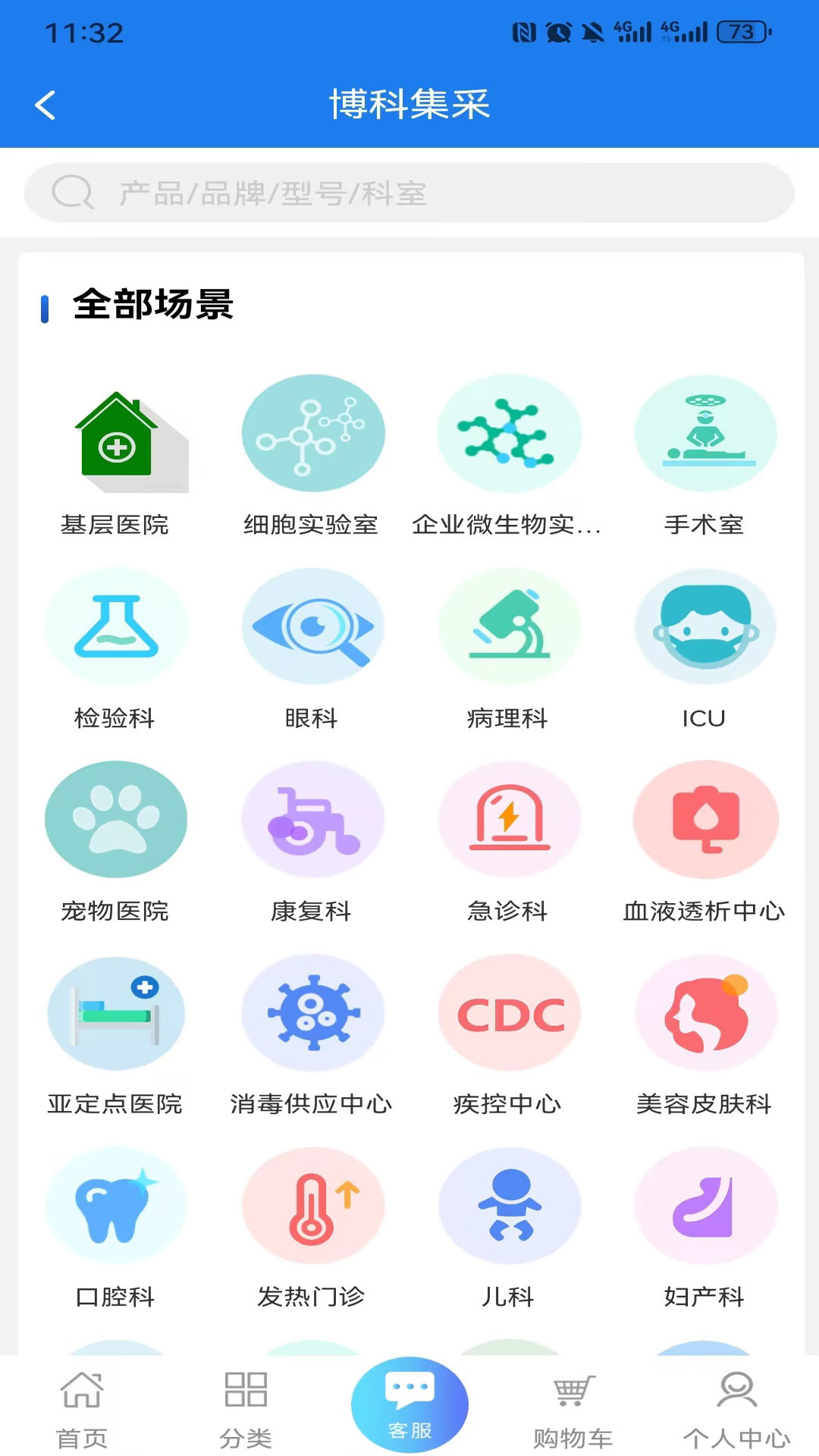
Task: Go back from 博科集采 page
Action: coord(45,105)
